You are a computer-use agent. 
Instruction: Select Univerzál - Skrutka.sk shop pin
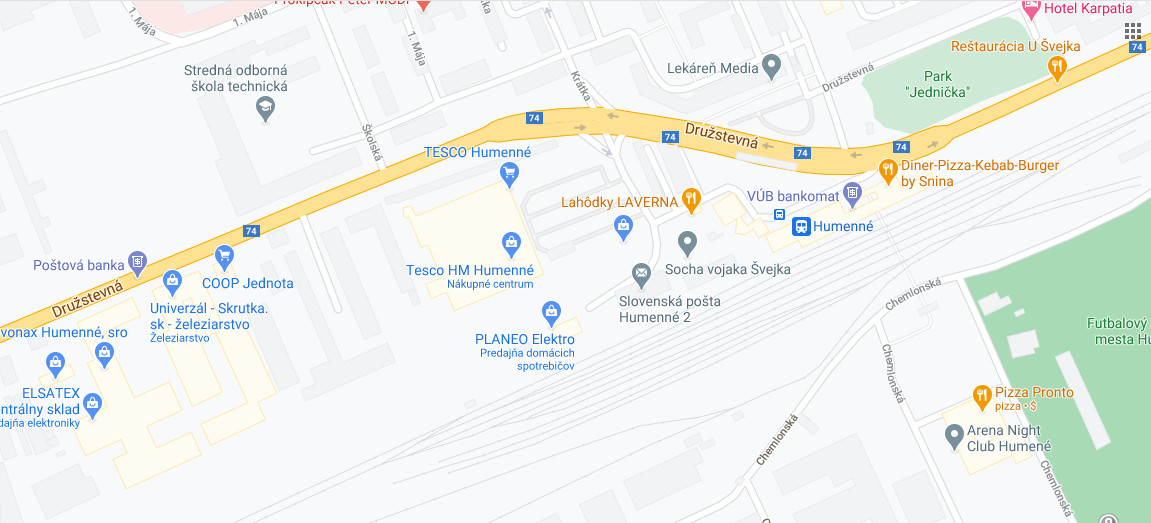[x=172, y=281]
